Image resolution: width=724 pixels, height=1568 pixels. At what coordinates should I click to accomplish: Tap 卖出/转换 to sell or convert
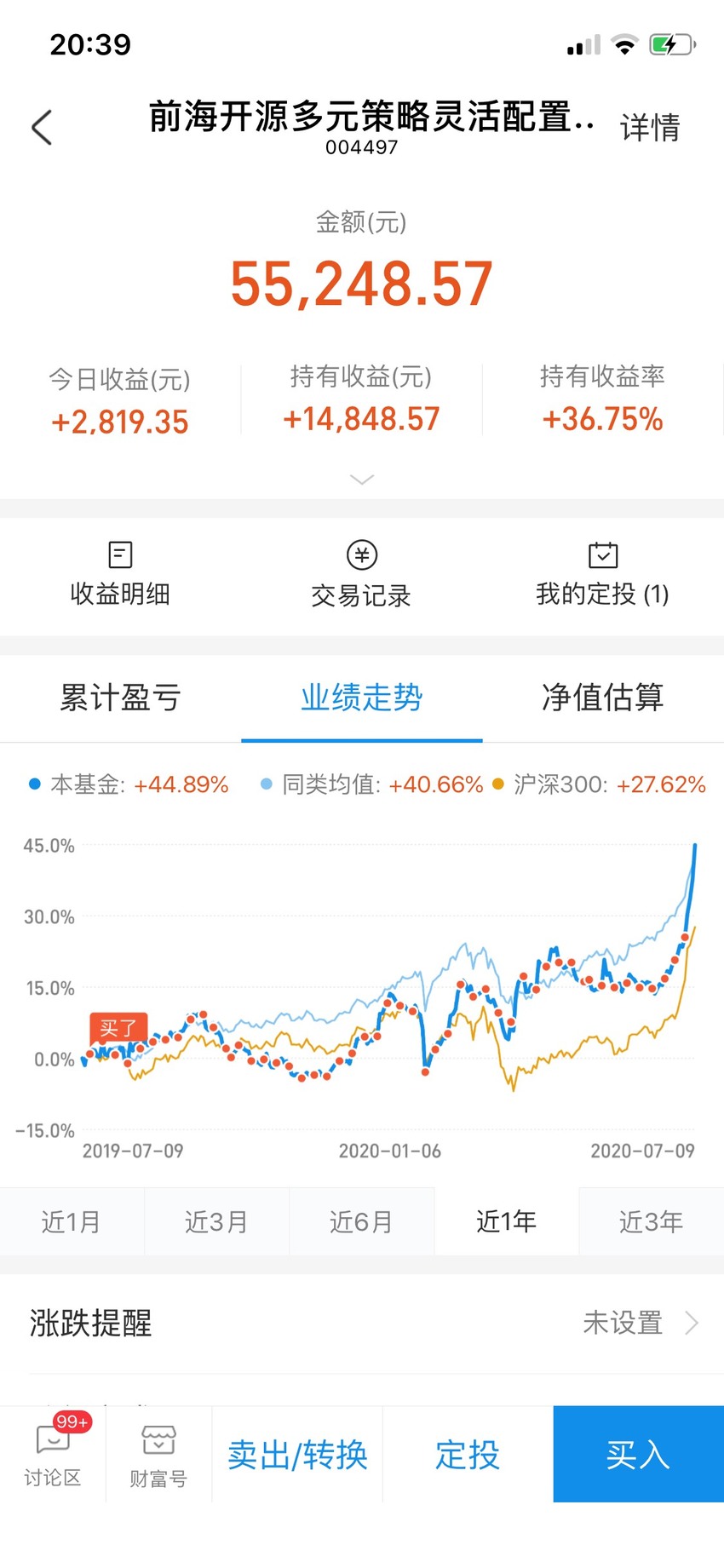point(297,1454)
